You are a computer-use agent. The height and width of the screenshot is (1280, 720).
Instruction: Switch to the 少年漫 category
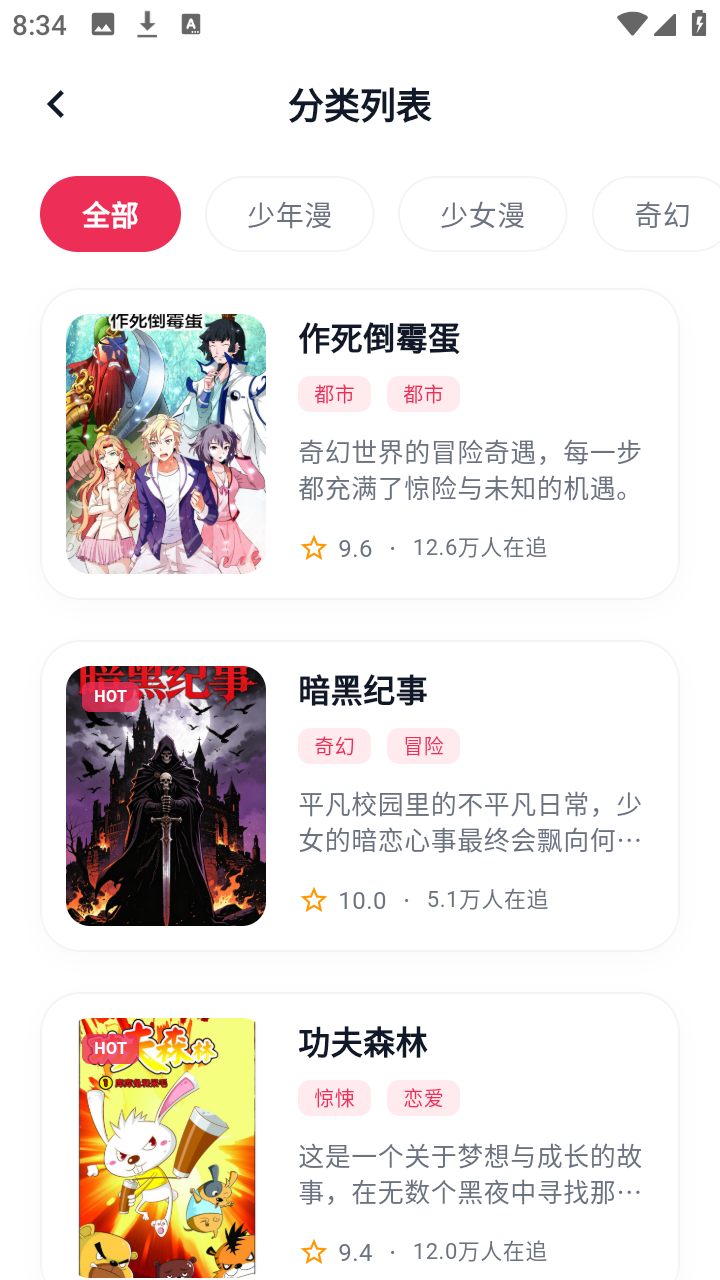[289, 214]
